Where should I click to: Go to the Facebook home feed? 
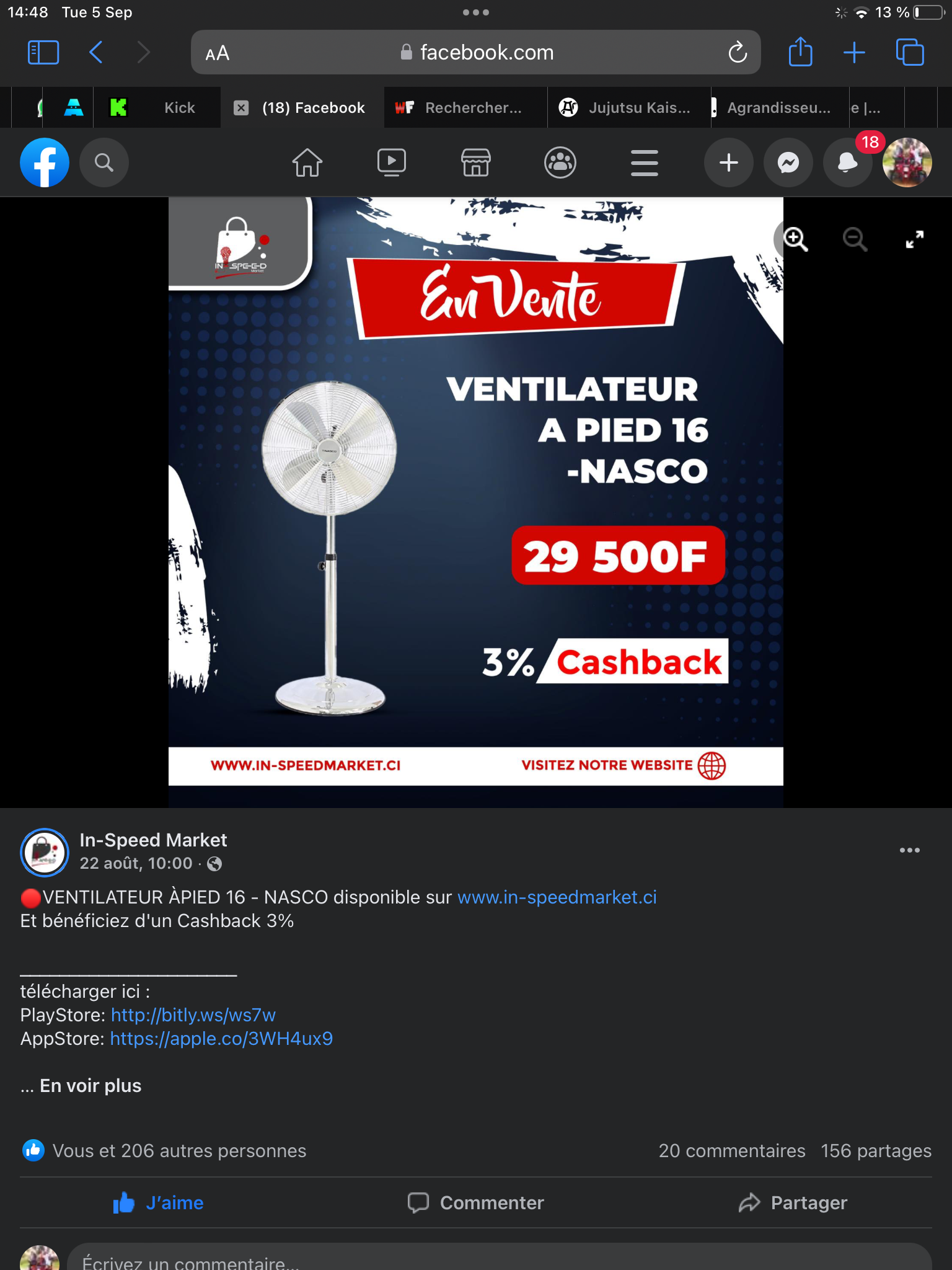pos(307,163)
